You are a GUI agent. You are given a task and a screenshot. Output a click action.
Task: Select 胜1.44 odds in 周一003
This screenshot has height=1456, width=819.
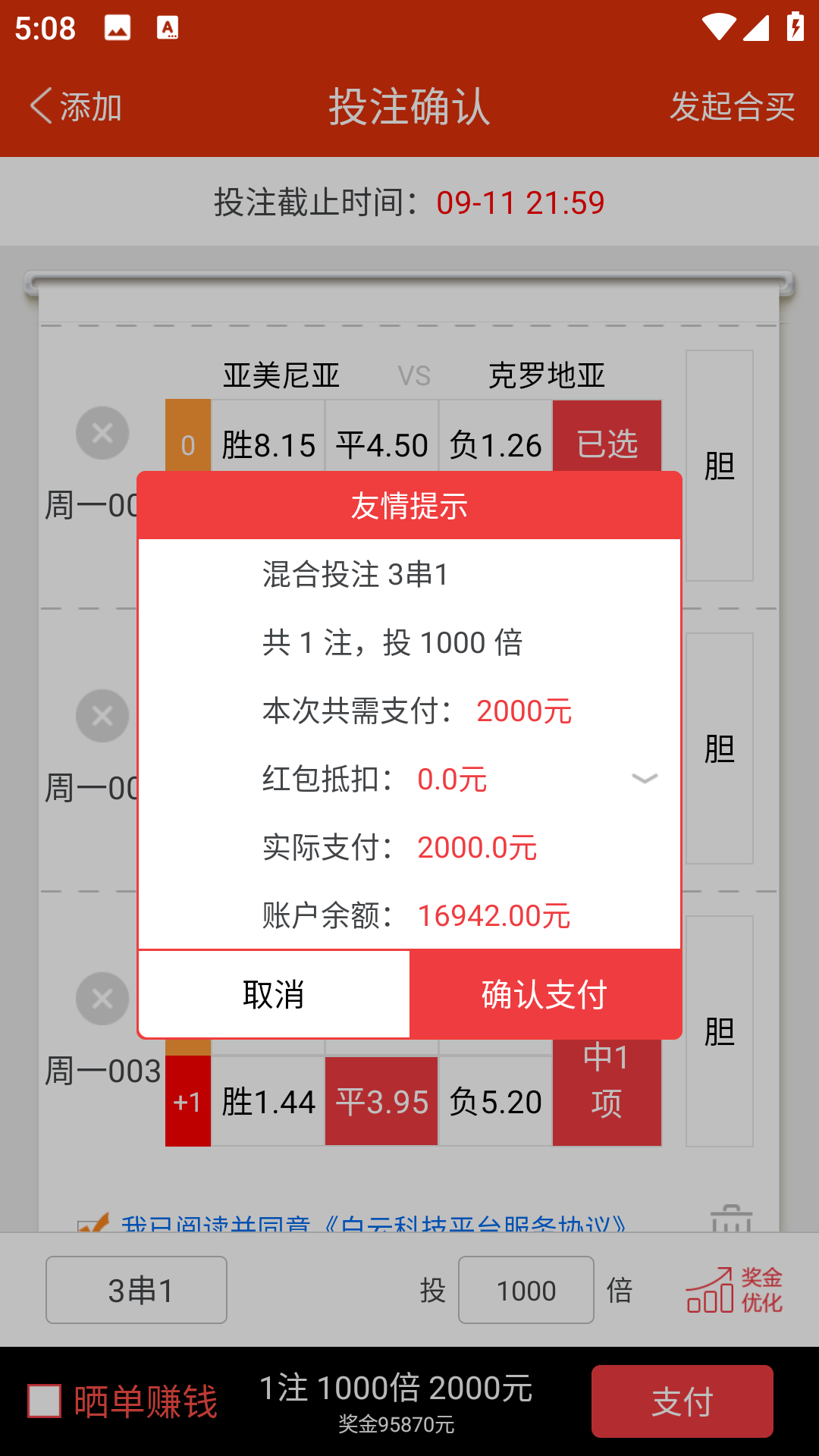(268, 1101)
